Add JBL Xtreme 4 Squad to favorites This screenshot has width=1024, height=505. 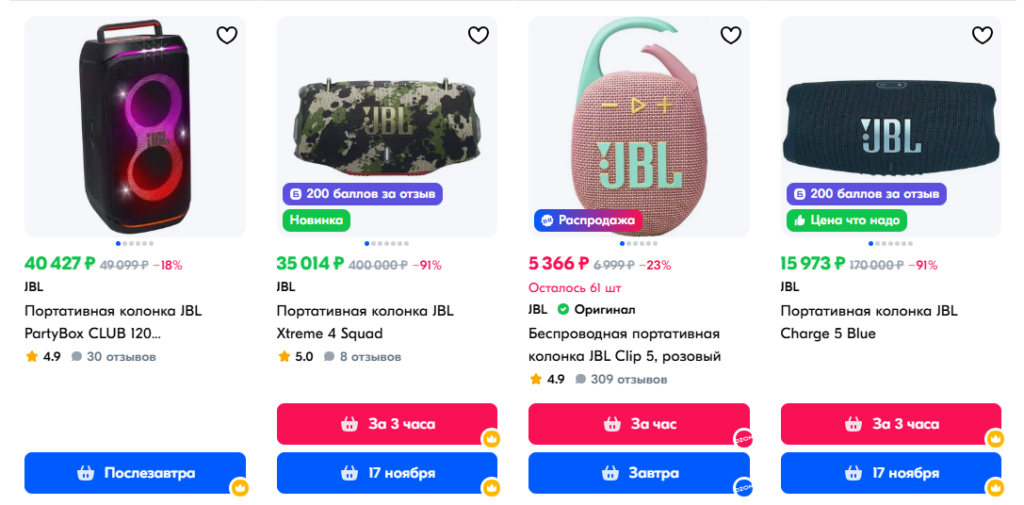coord(479,36)
